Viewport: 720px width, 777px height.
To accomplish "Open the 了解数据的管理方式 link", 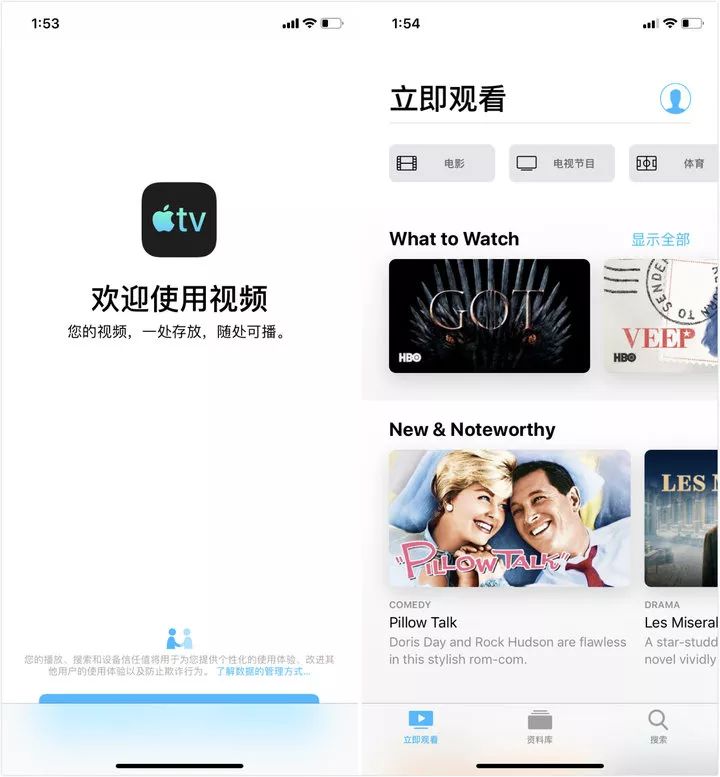I will [x=264, y=672].
